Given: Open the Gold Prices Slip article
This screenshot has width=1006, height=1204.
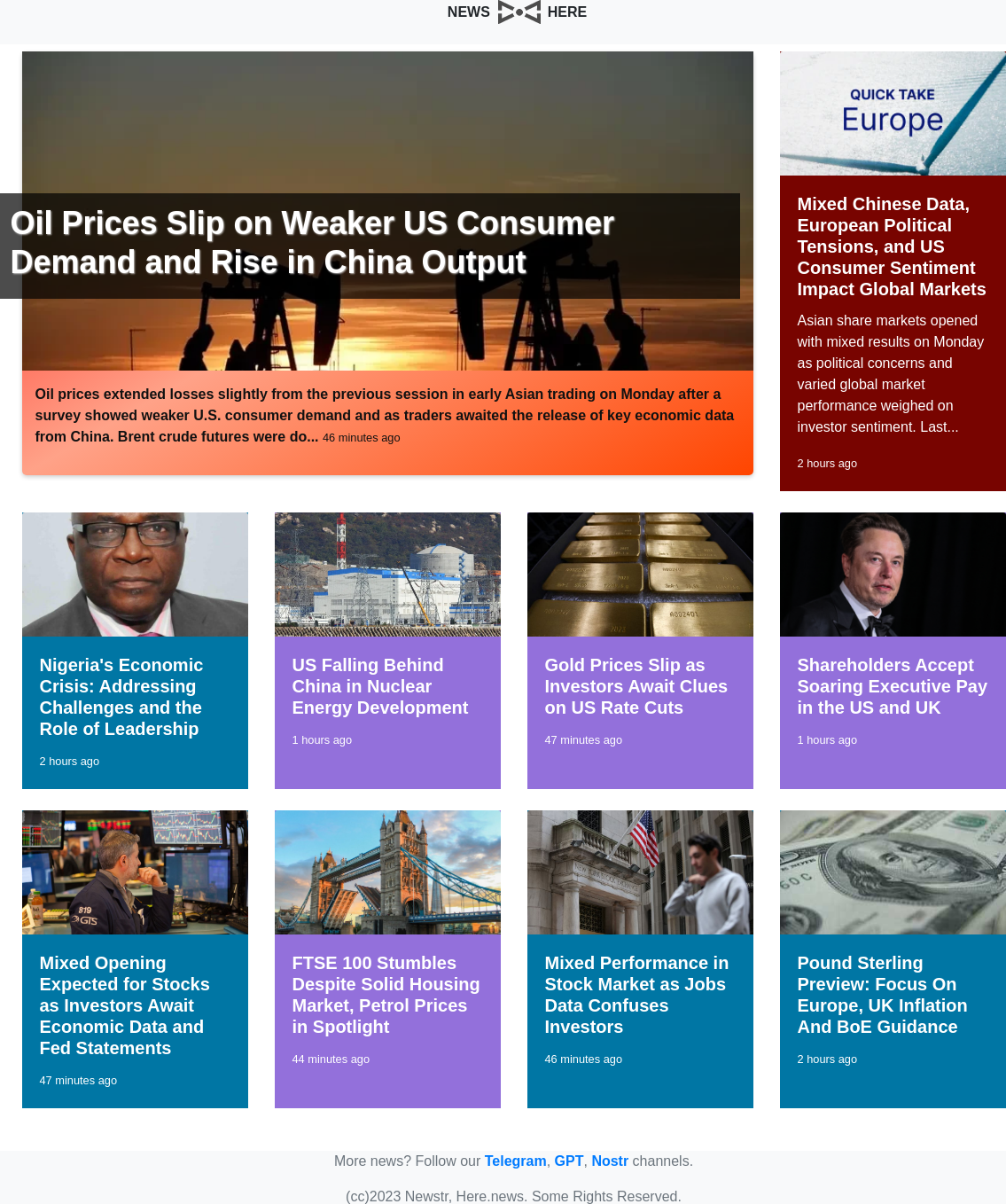Looking at the screenshot, I should (x=636, y=686).
